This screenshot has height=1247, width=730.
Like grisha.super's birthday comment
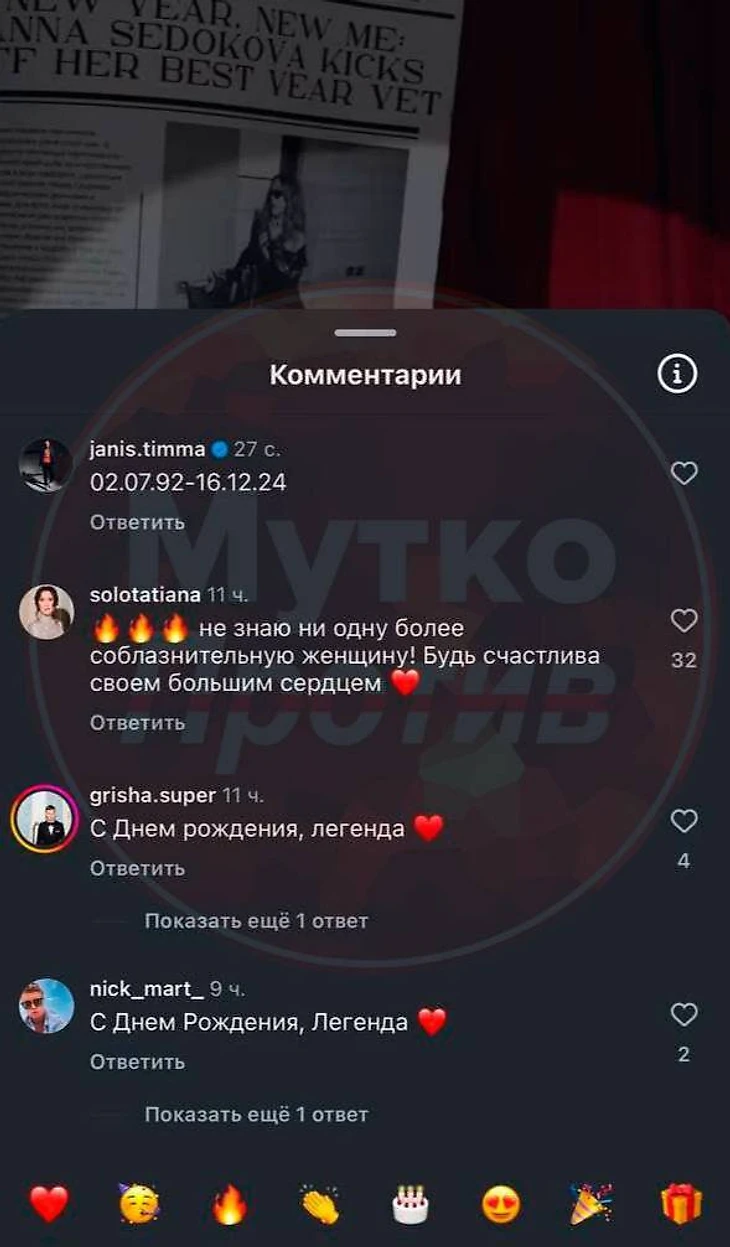[x=683, y=822]
